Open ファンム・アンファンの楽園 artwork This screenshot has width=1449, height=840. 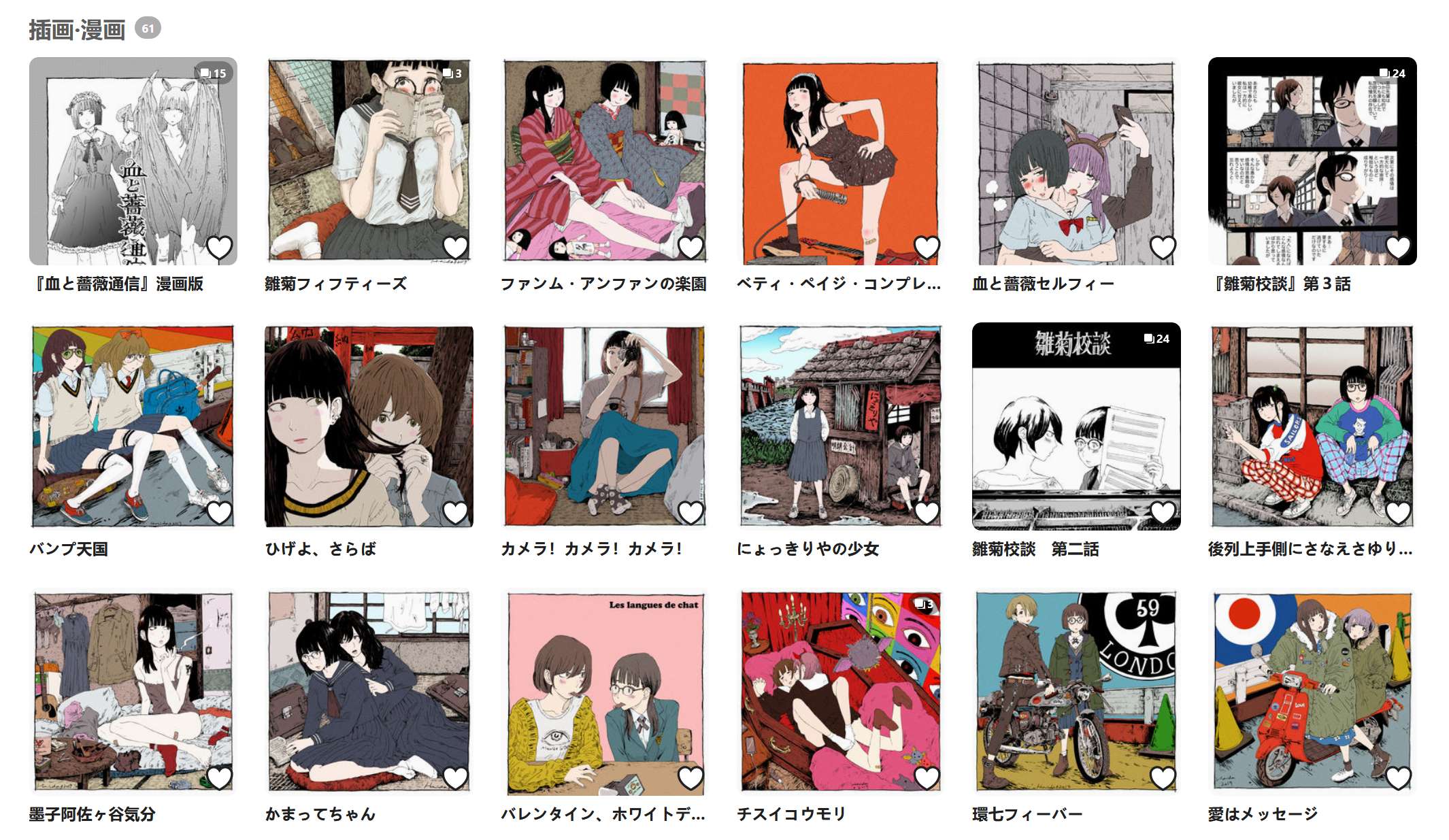(x=604, y=161)
